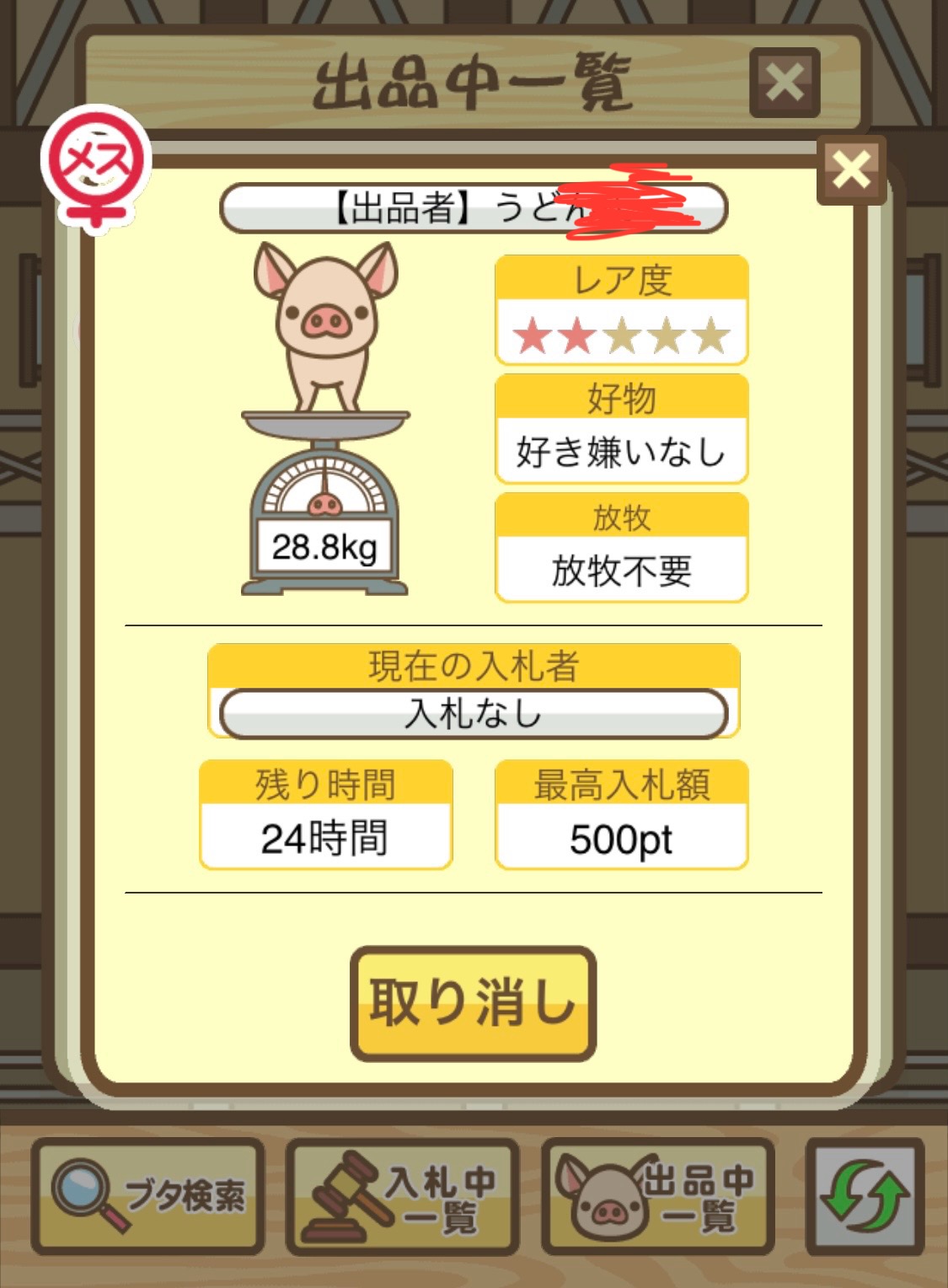Close the 出品中一覧 window
948x1288 pixels.
pos(785,83)
